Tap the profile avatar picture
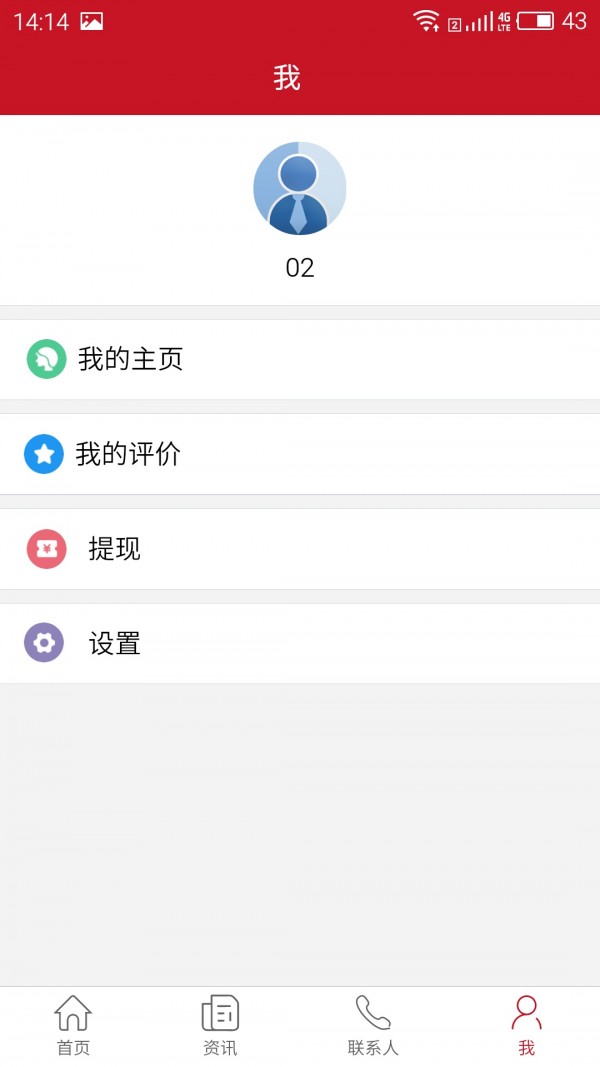This screenshot has width=600, height=1067. [x=299, y=188]
